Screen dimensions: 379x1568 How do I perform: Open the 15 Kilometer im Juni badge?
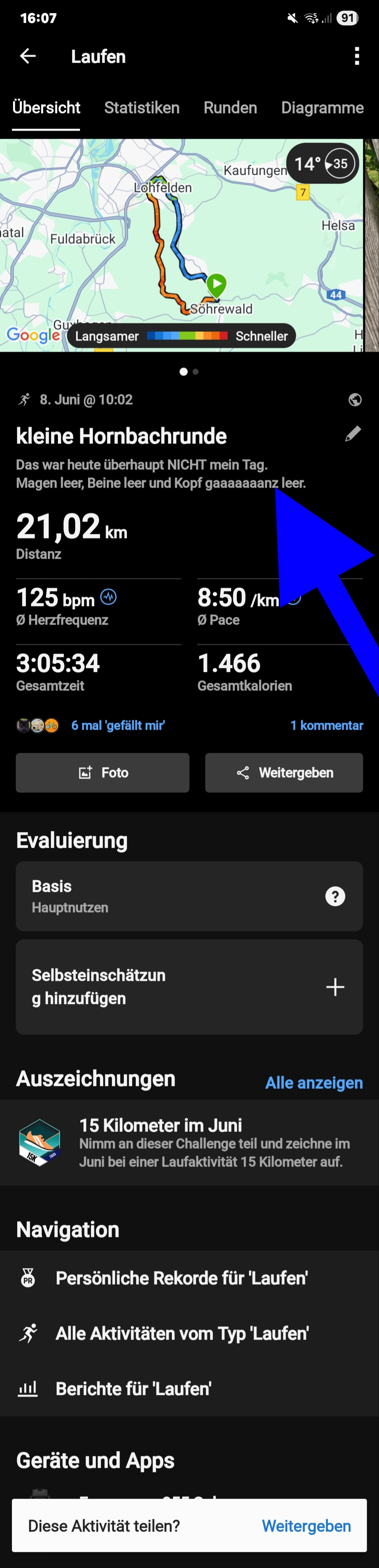[189, 1143]
